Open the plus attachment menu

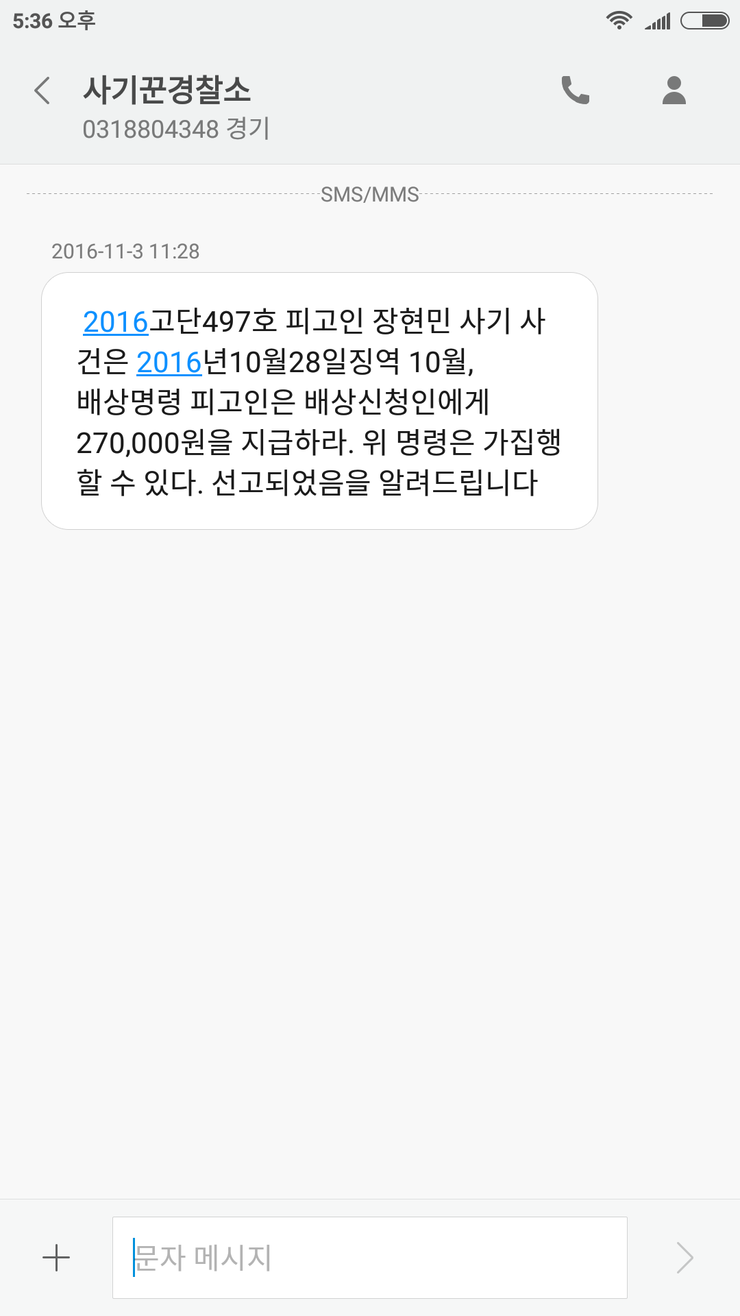tap(56, 1257)
